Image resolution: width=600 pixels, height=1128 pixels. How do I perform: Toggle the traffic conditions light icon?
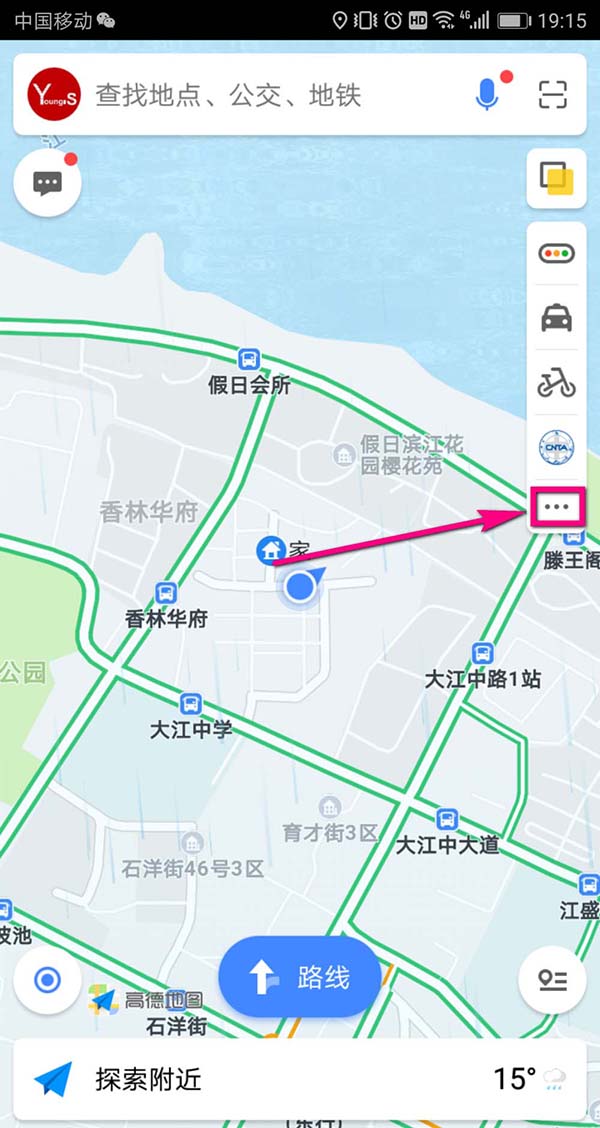tap(556, 254)
